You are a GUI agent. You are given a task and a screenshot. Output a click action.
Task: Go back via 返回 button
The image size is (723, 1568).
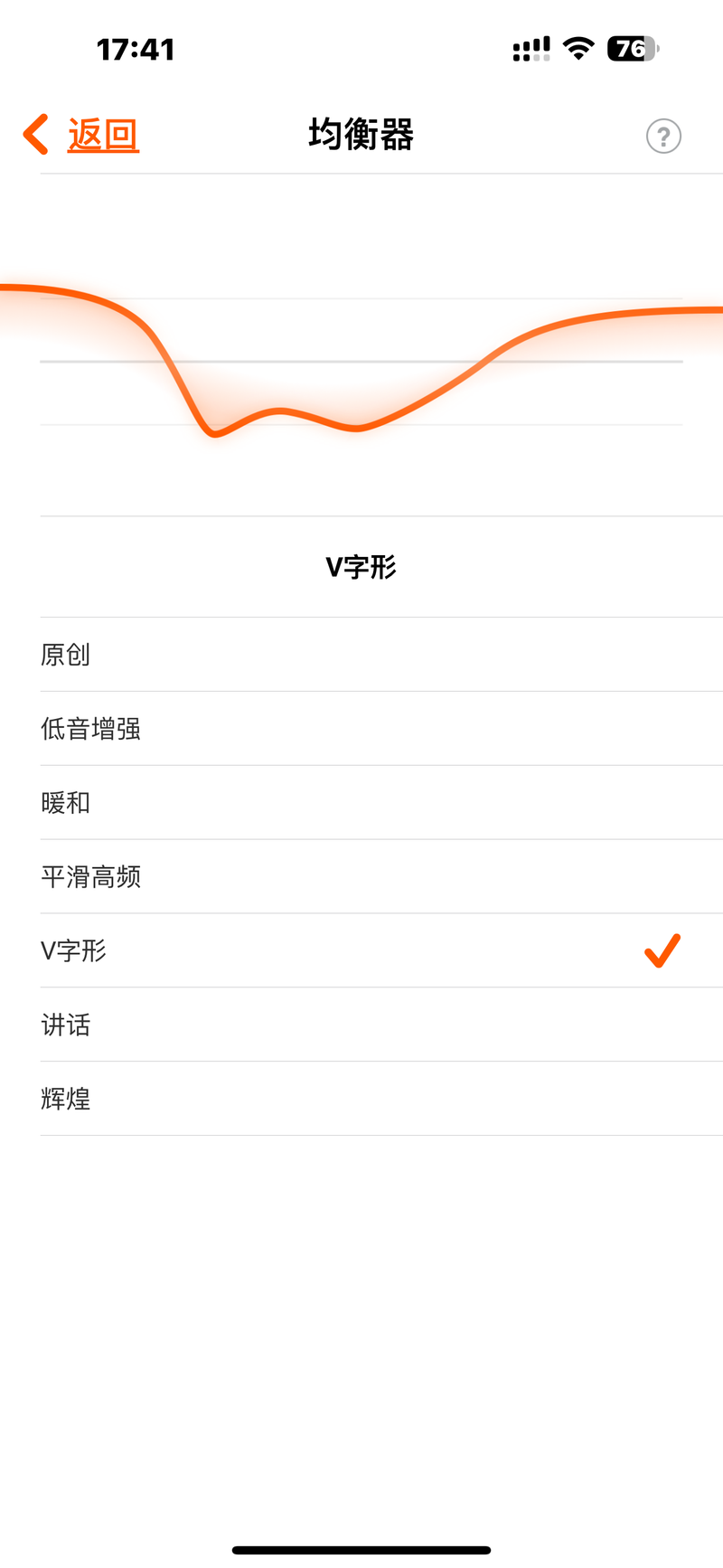(83, 136)
